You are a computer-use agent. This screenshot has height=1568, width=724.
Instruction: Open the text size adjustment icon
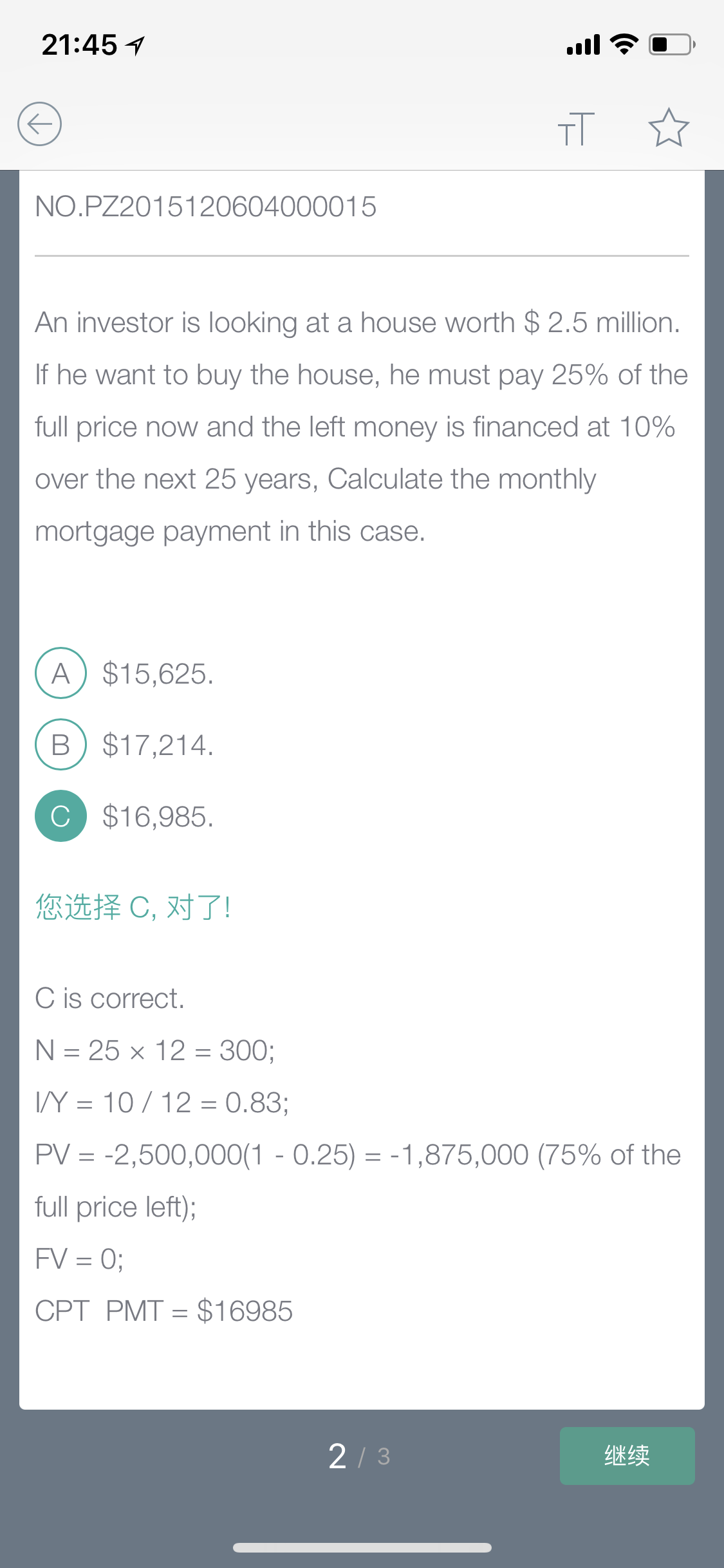576,128
